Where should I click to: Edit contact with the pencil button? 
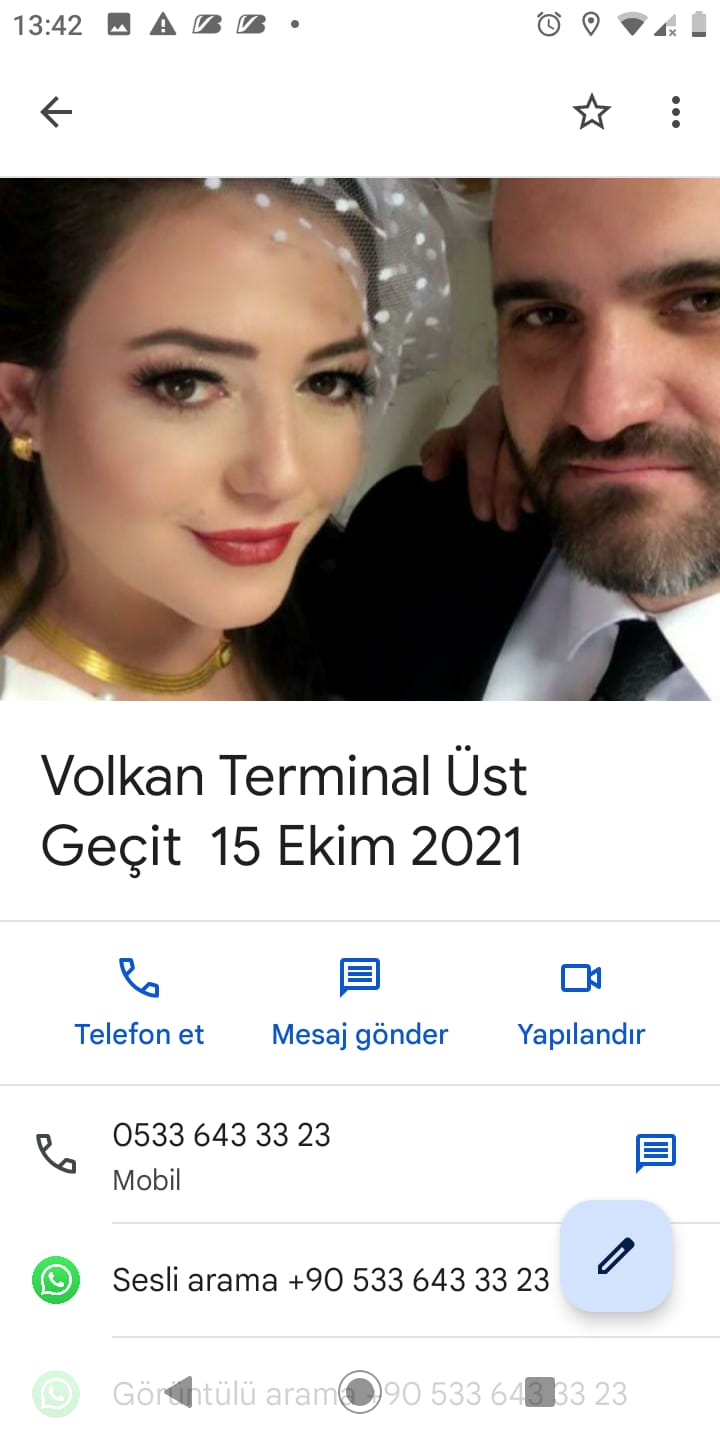[616, 1256]
